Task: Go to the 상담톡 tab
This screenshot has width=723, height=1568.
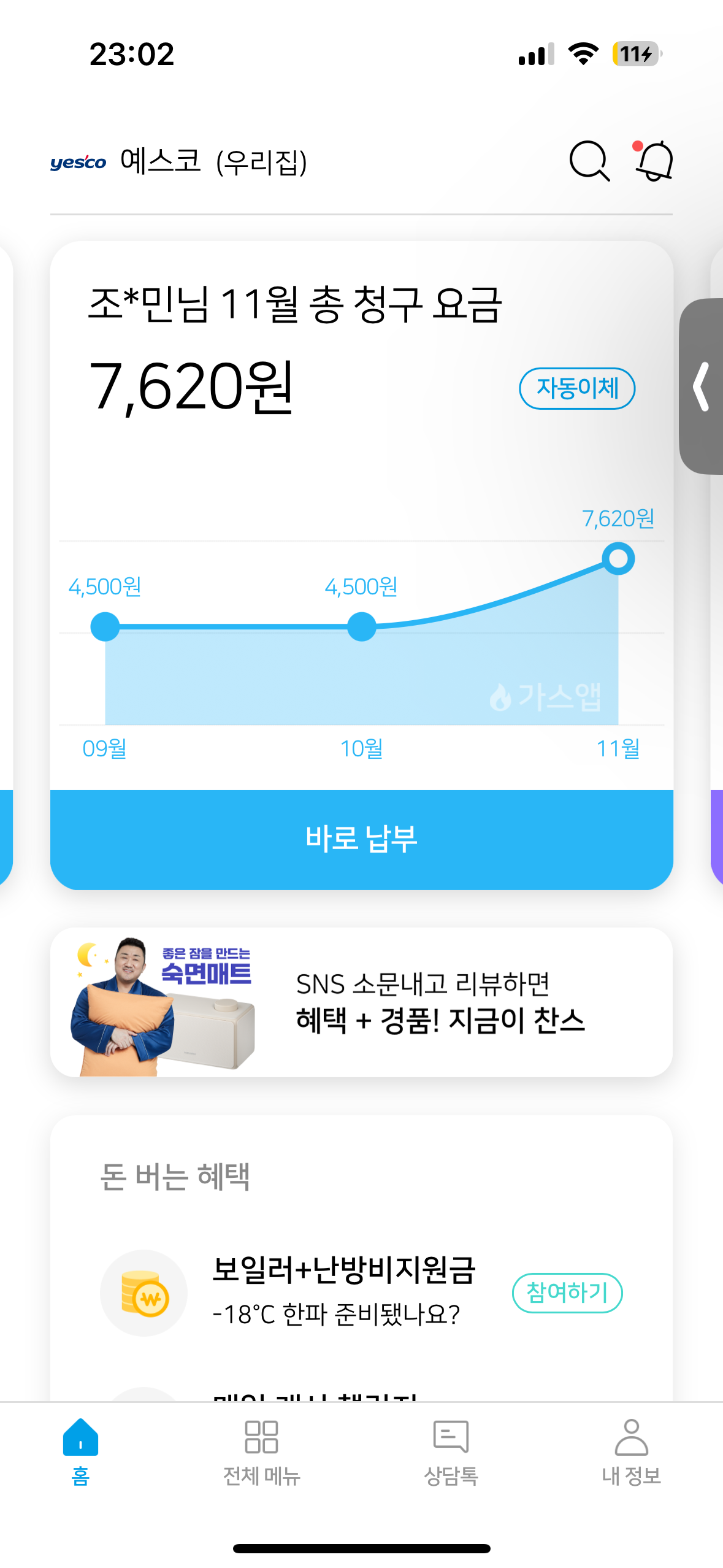Action: tap(451, 1450)
